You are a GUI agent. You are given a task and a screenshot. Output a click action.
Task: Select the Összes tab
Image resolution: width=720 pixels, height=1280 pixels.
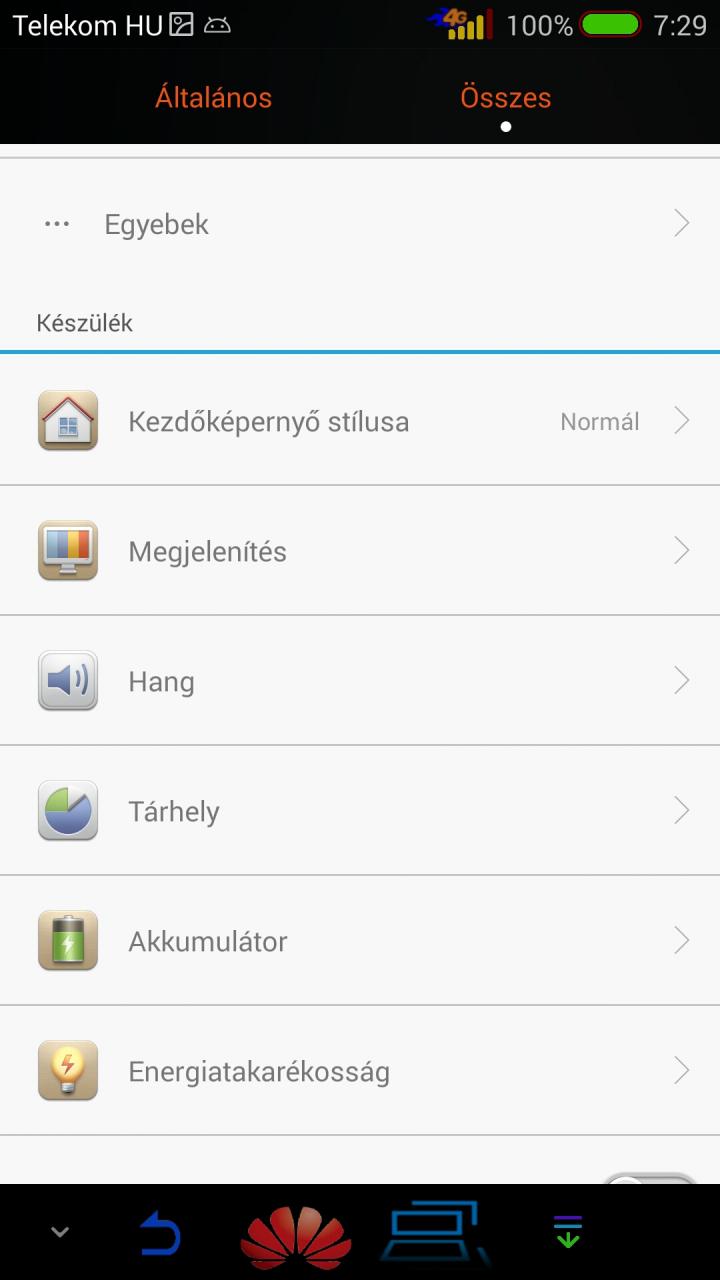[505, 97]
